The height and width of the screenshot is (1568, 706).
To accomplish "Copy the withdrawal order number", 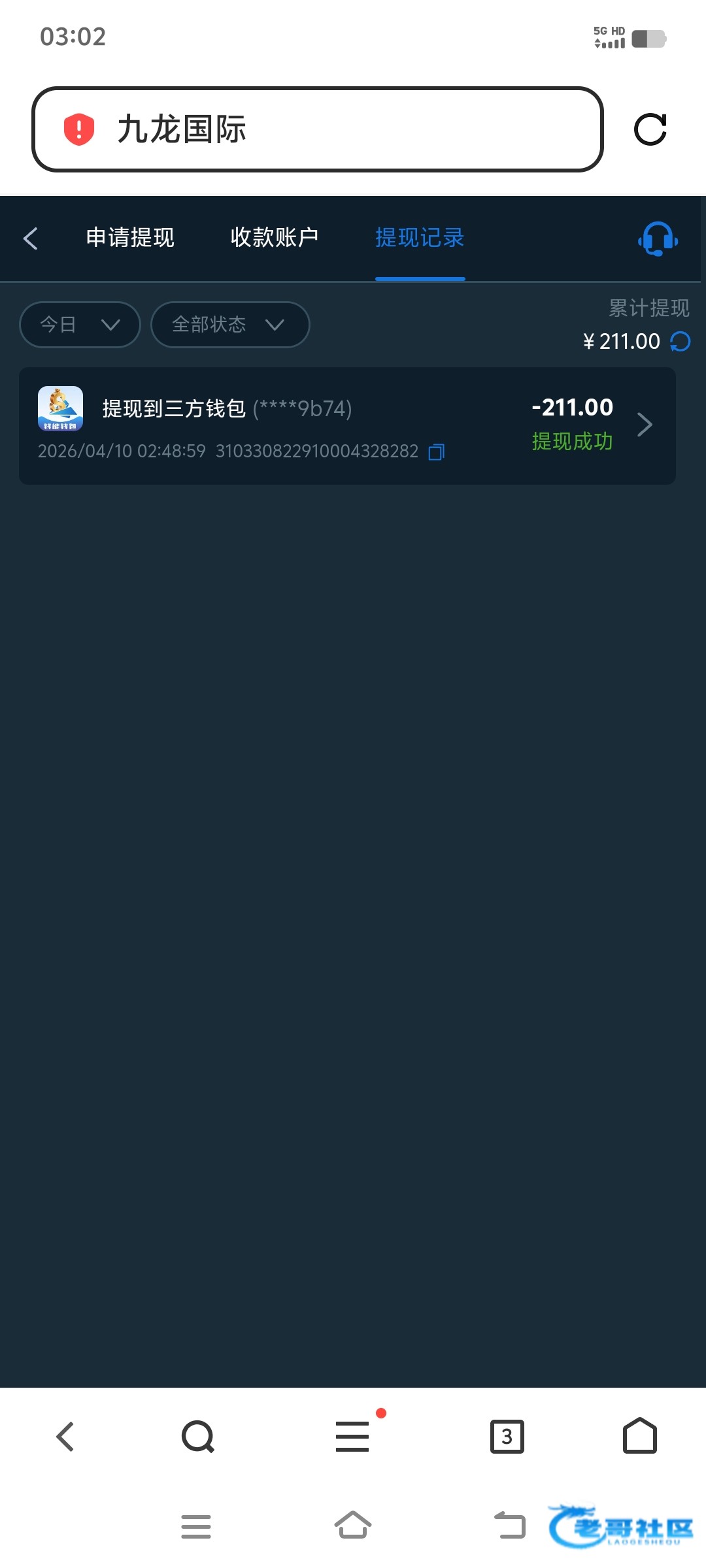I will (437, 452).
